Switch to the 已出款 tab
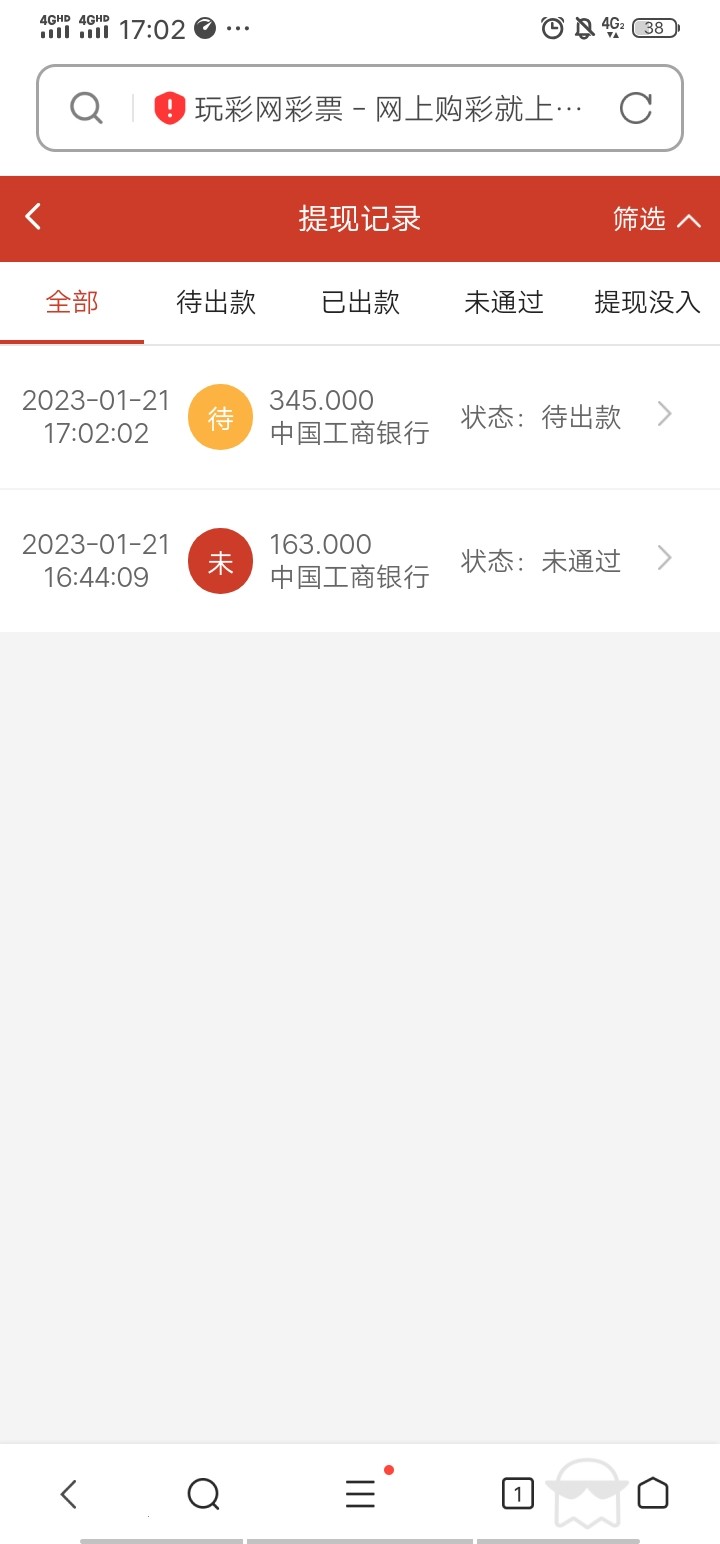 point(360,302)
